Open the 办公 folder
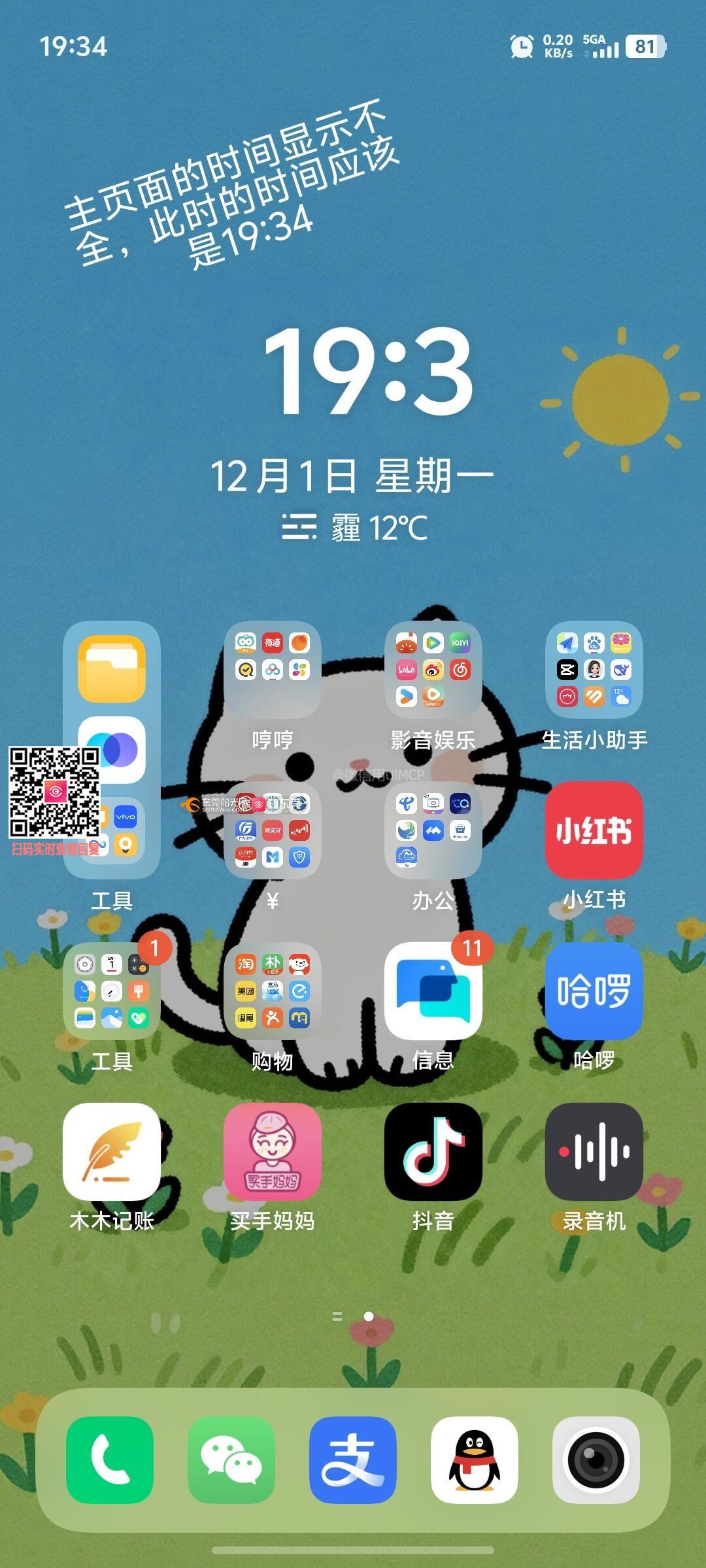 click(433, 830)
